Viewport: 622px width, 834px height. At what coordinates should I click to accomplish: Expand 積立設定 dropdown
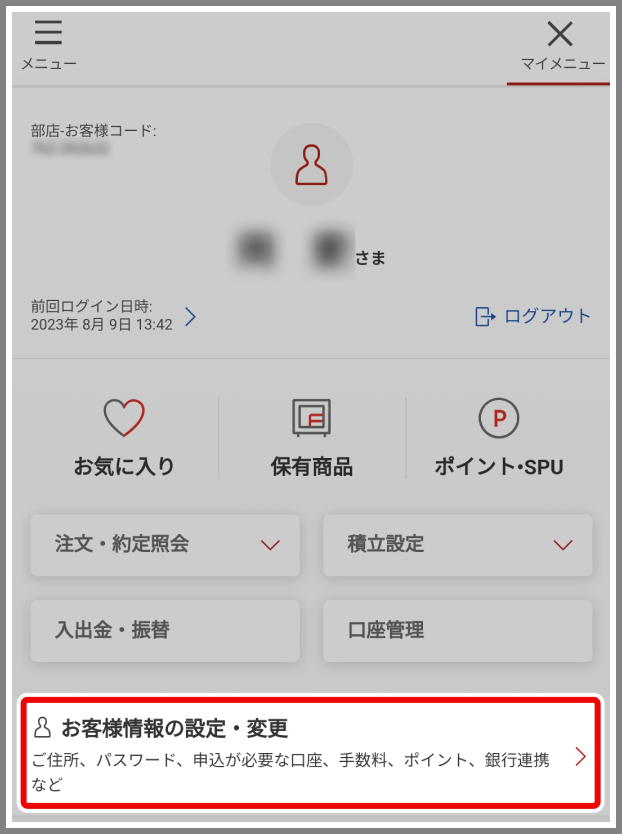coord(458,545)
